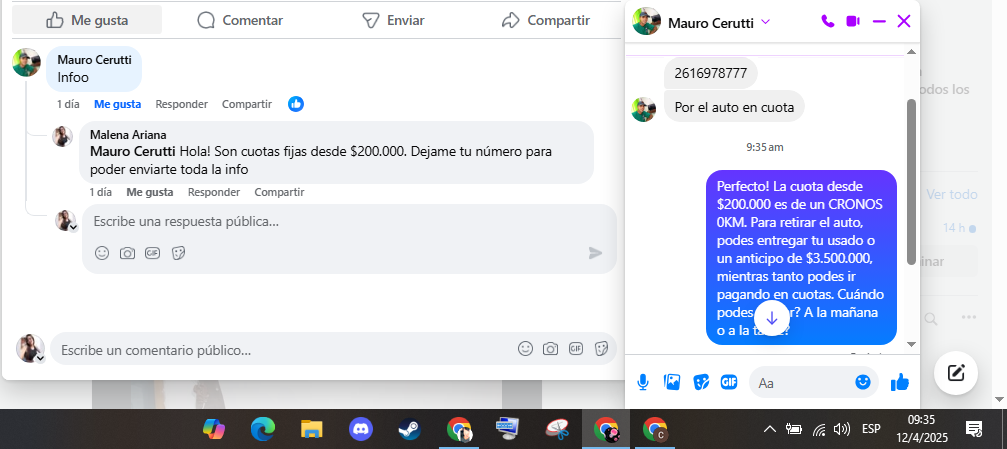
Task: Start a voice call with Mauro Cerutti
Action: [x=827, y=21]
